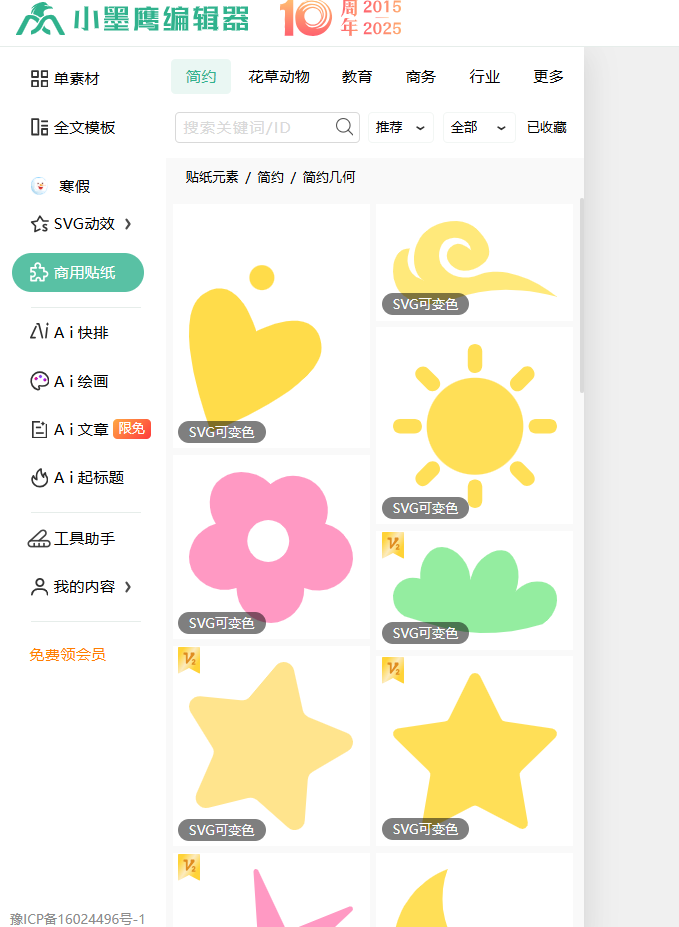Open the 推荐 sort dropdown
The image size is (679, 927).
click(400, 127)
